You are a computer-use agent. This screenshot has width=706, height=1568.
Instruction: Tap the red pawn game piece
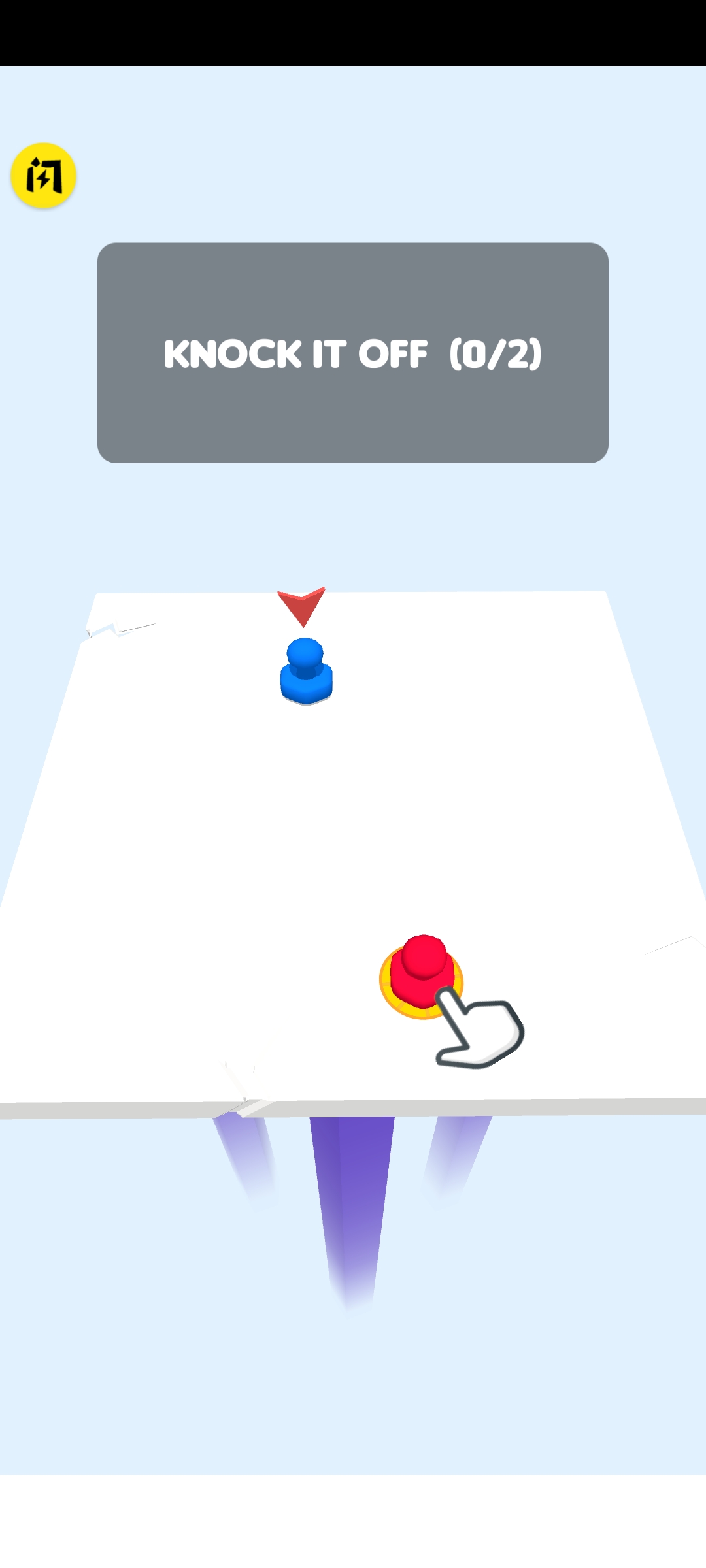(x=422, y=972)
